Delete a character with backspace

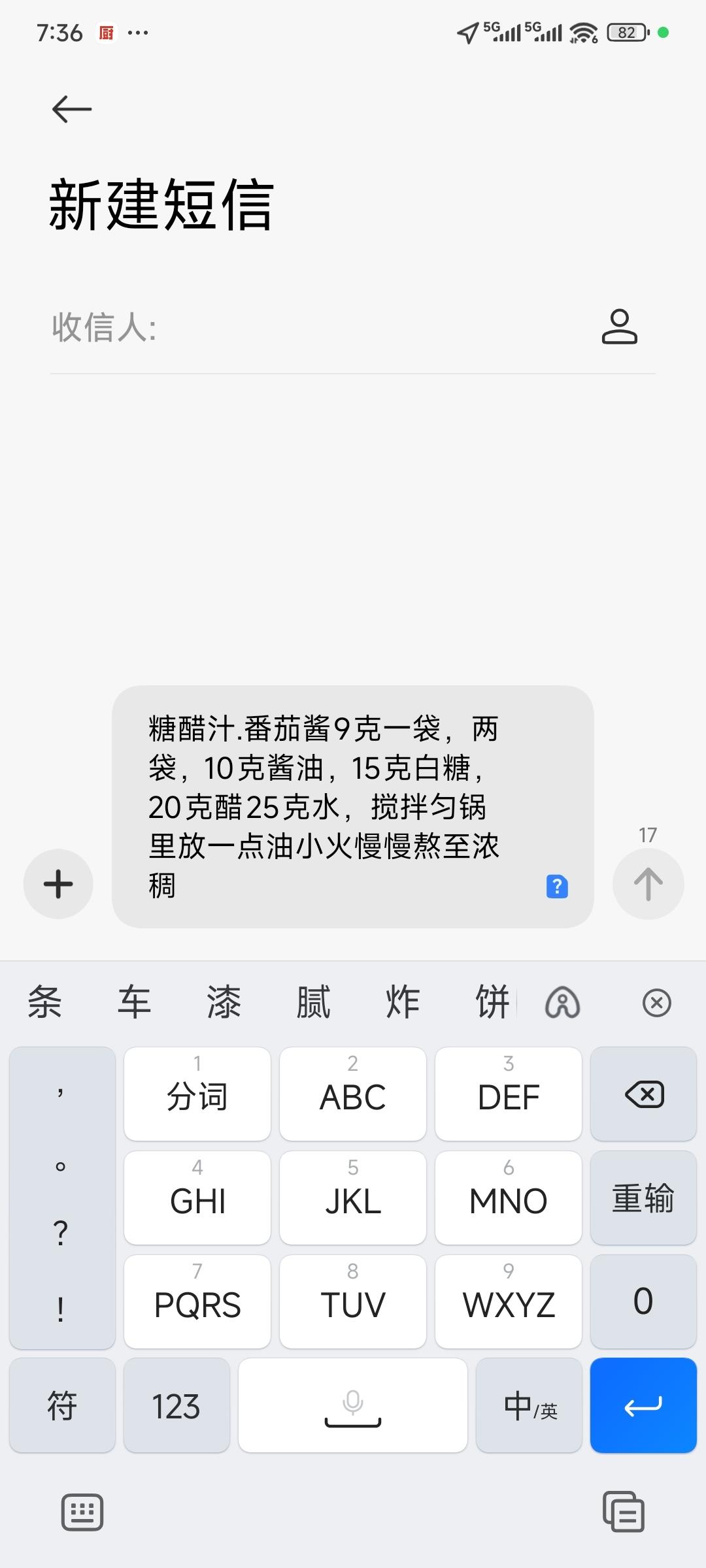coord(644,1094)
